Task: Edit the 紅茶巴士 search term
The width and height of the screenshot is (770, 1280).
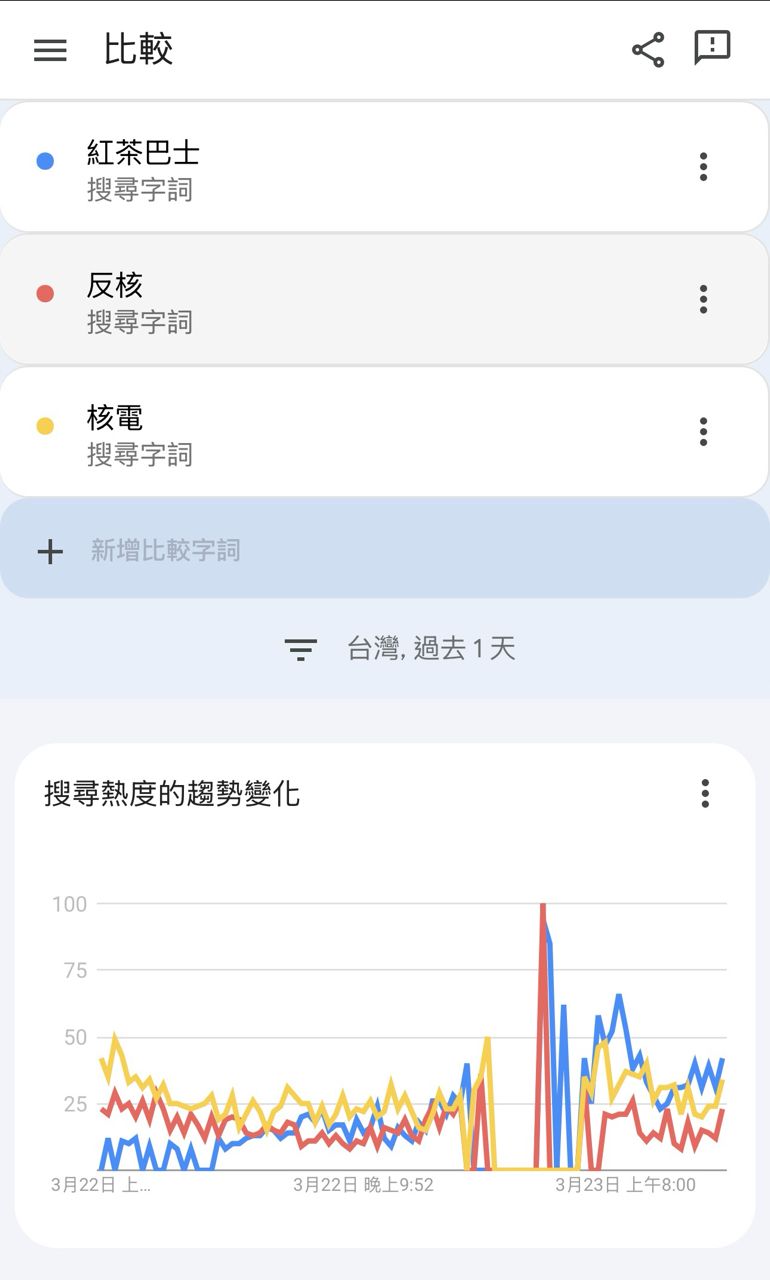Action: click(x=143, y=168)
